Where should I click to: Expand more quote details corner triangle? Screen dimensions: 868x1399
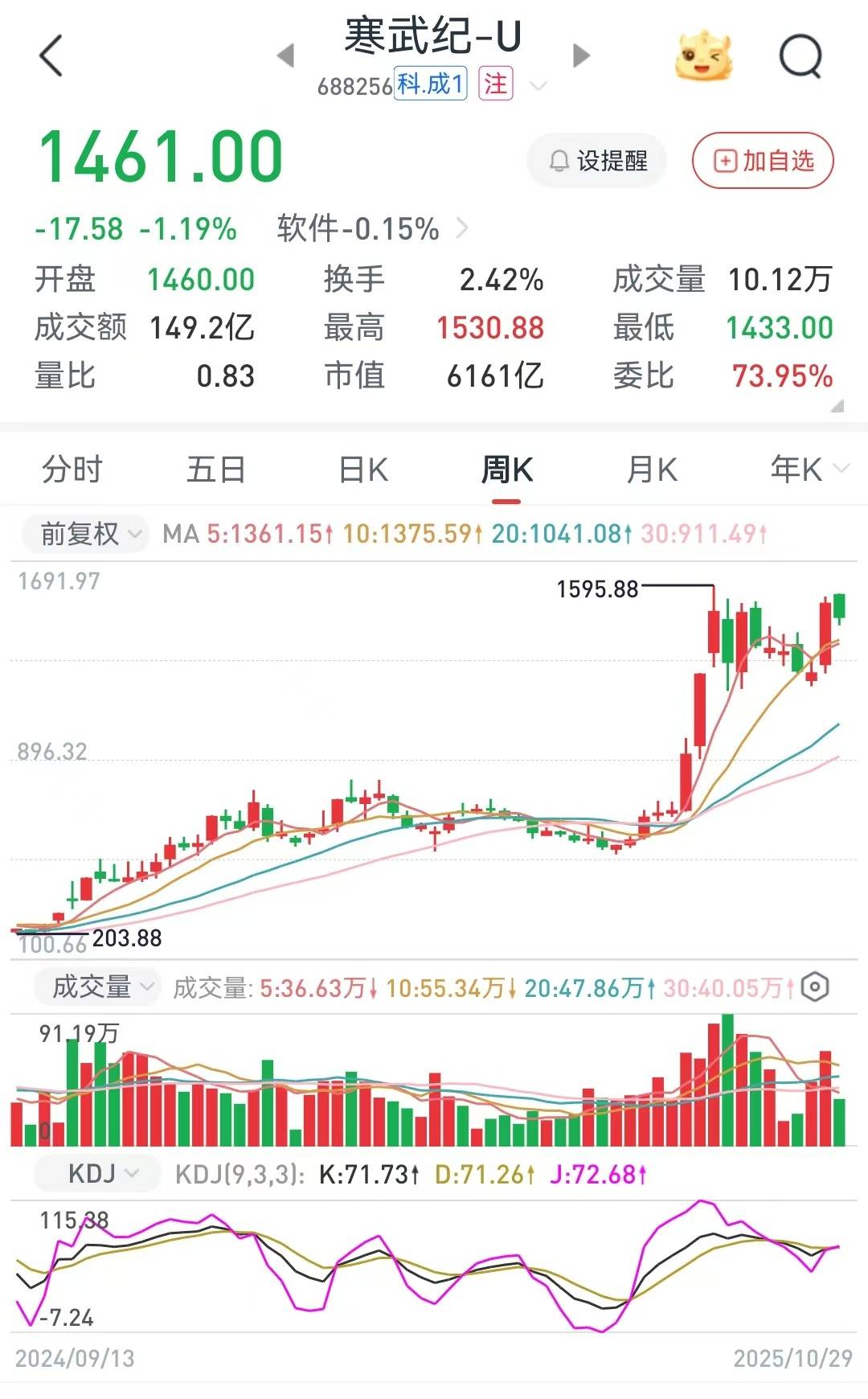[837, 407]
